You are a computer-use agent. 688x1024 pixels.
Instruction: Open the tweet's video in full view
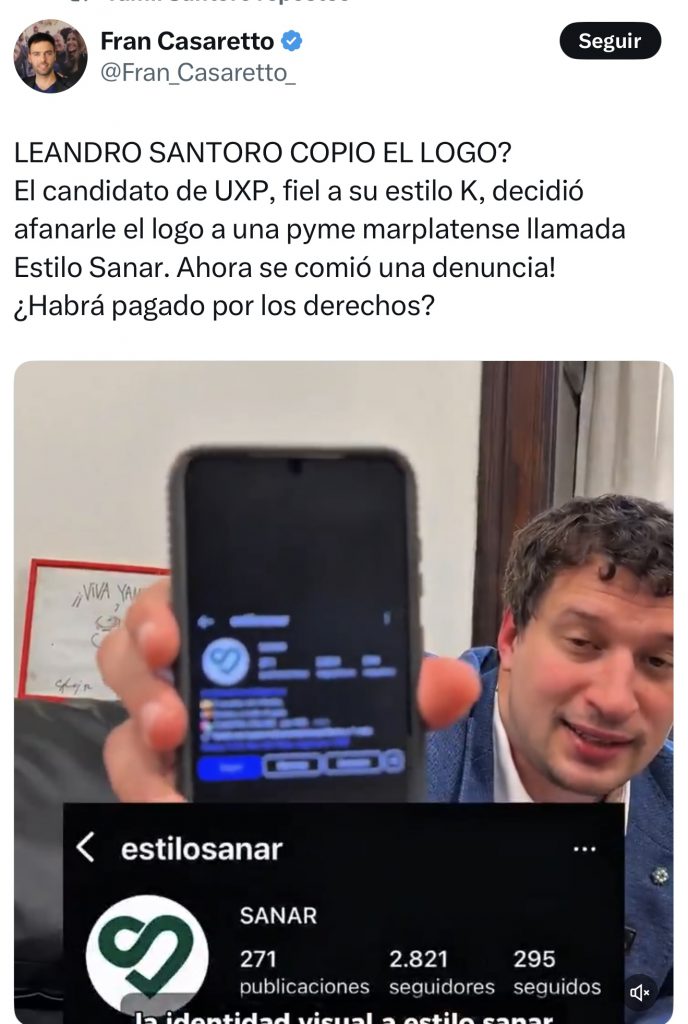(343, 600)
